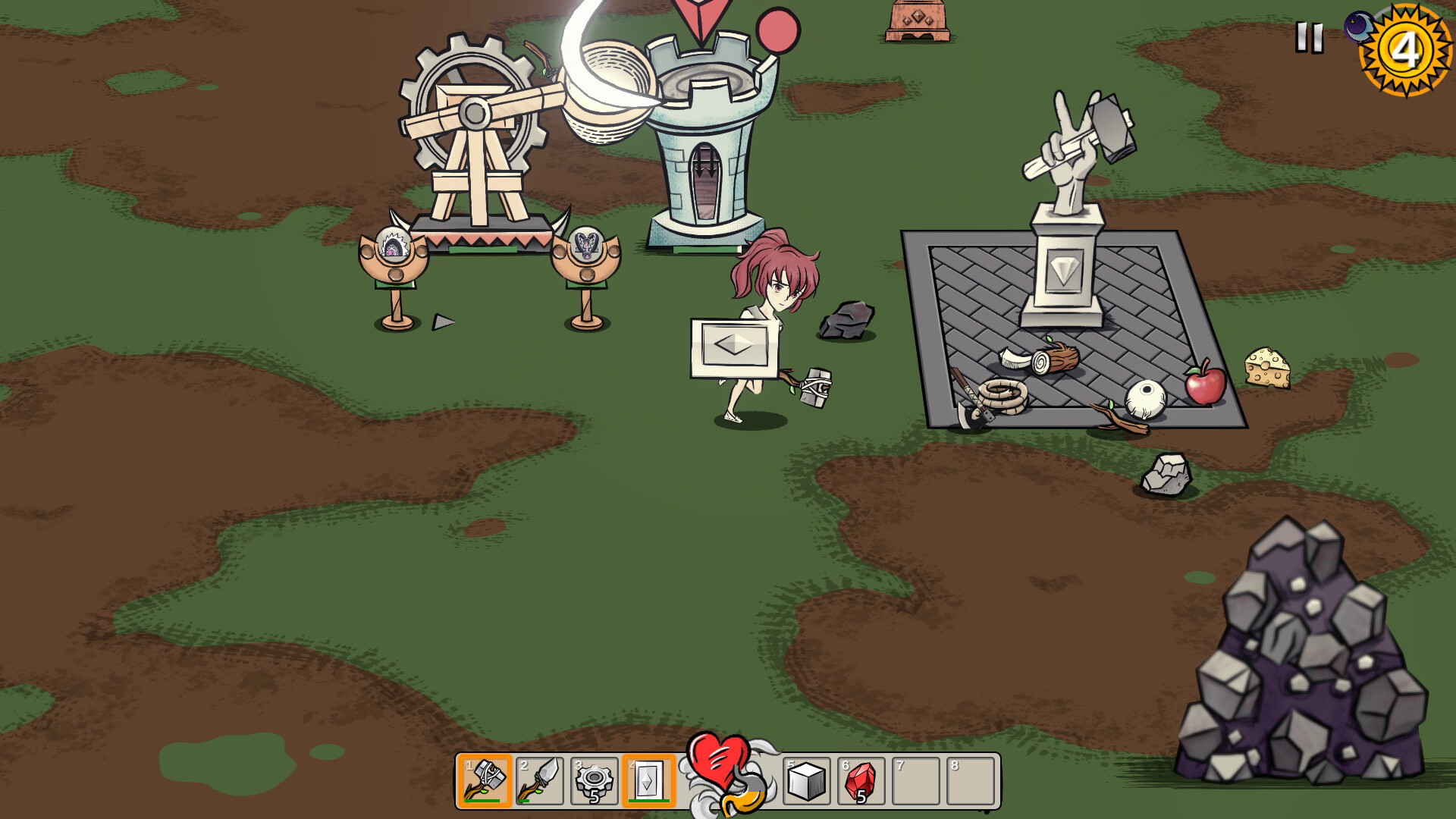
Task: Select white cube in slot 5
Action: [x=807, y=781]
